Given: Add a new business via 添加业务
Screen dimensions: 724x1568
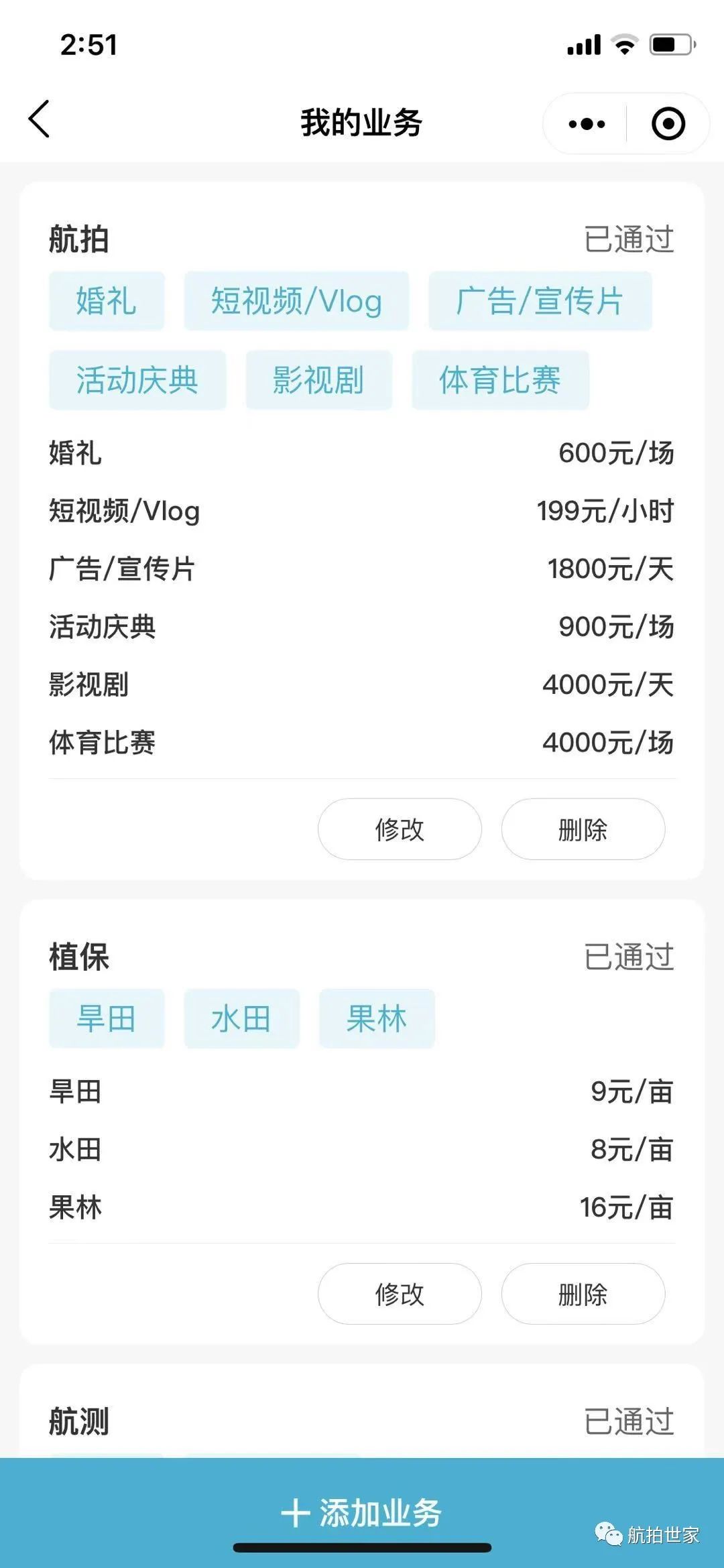Looking at the screenshot, I should tap(362, 1512).
